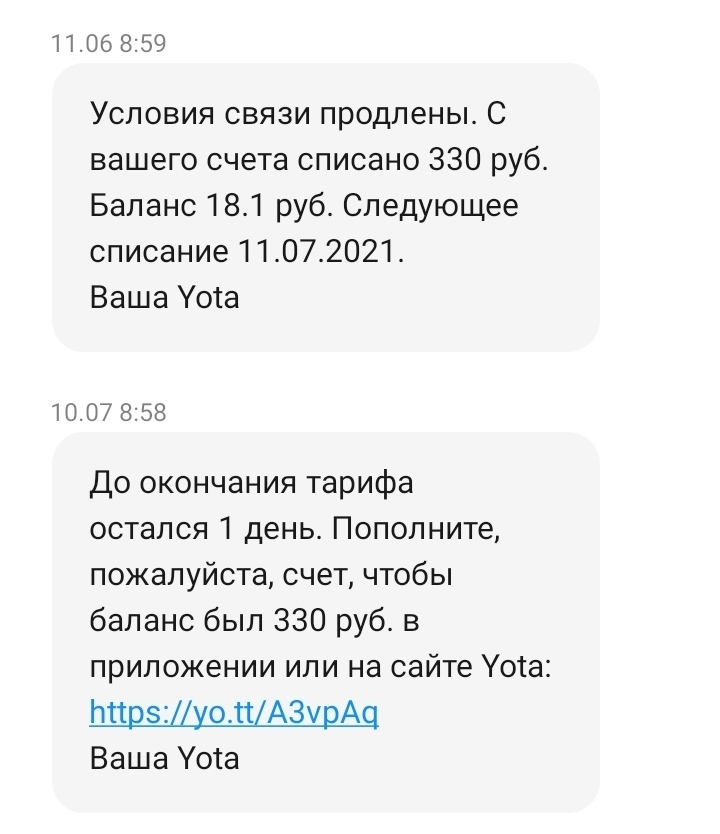The image size is (720, 834).
Task: Open the yo.tt/A3vpAq link
Action: (x=234, y=712)
